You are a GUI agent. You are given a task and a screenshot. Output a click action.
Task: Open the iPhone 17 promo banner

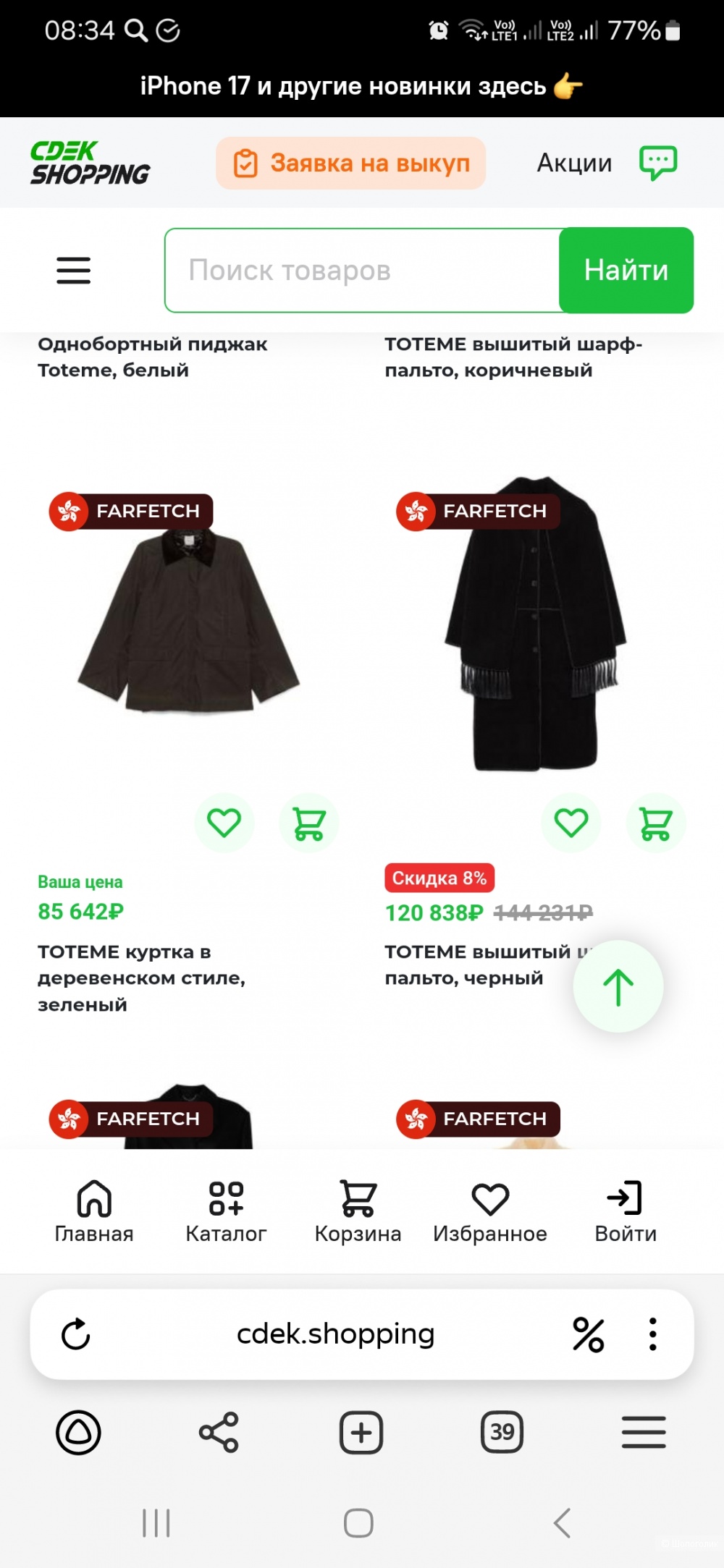pyautogui.click(x=361, y=87)
